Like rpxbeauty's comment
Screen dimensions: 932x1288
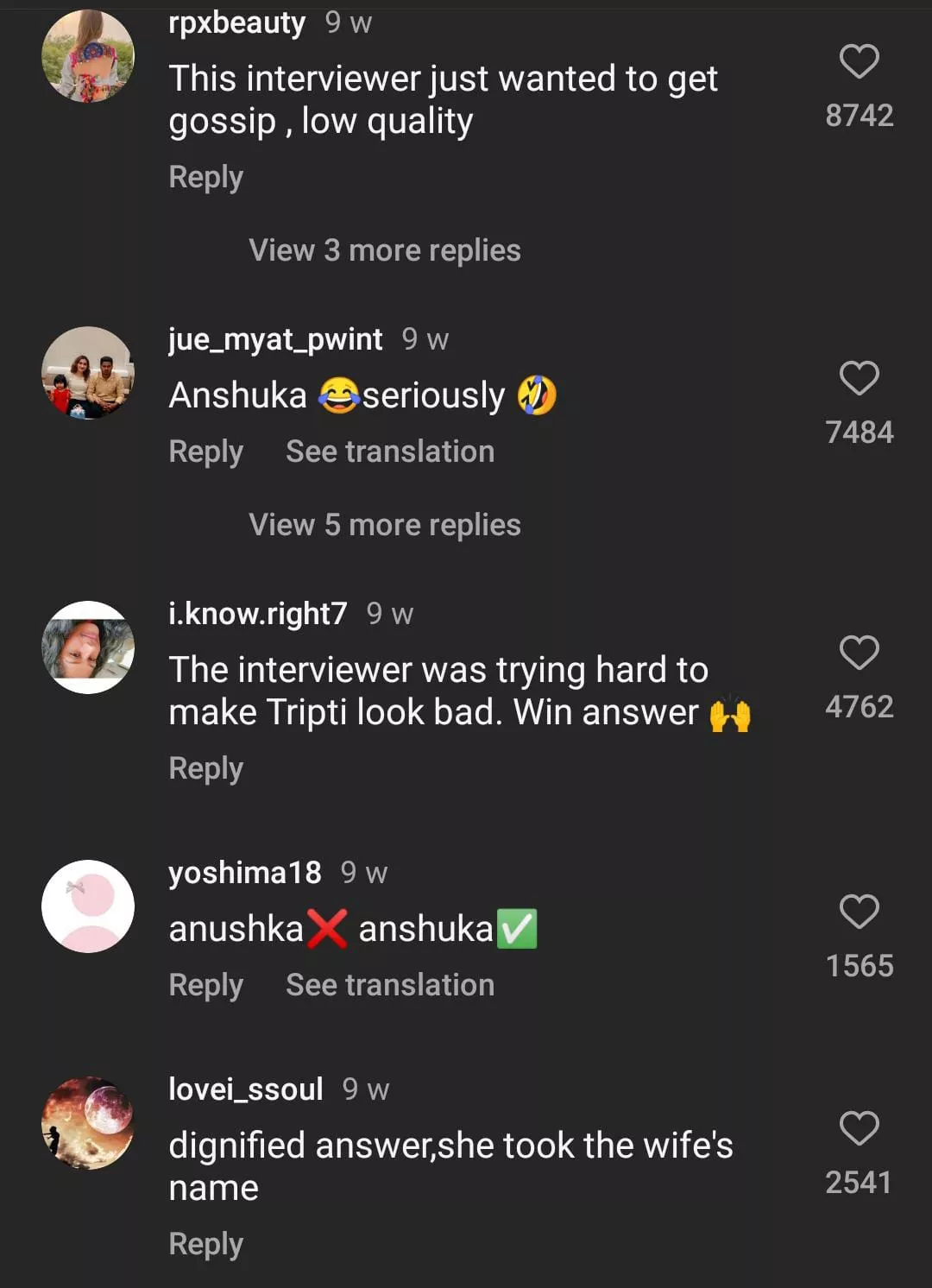point(859,62)
